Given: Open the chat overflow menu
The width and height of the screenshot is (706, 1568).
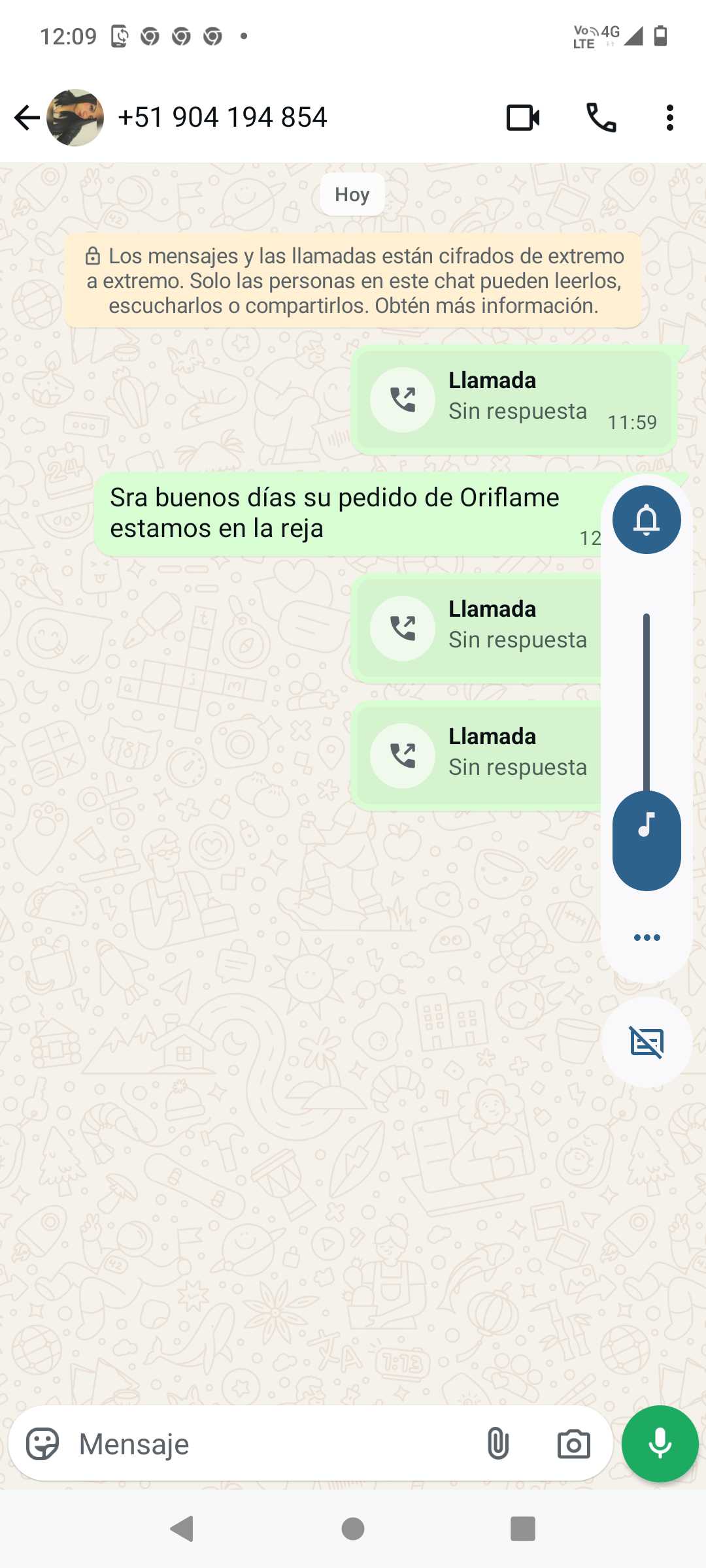Looking at the screenshot, I should pos(669,118).
